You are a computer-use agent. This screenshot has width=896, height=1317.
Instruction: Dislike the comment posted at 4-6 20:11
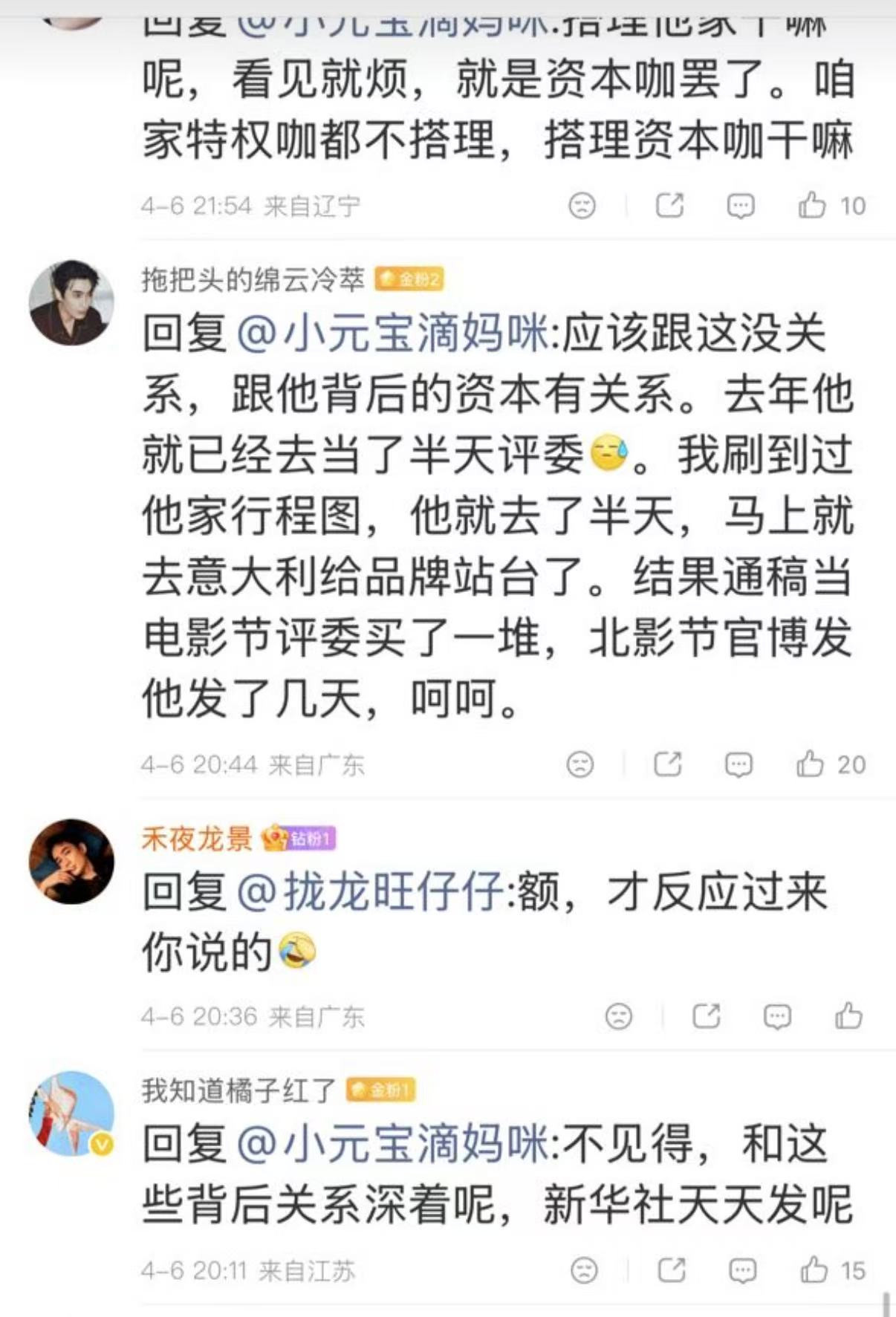tap(584, 1270)
